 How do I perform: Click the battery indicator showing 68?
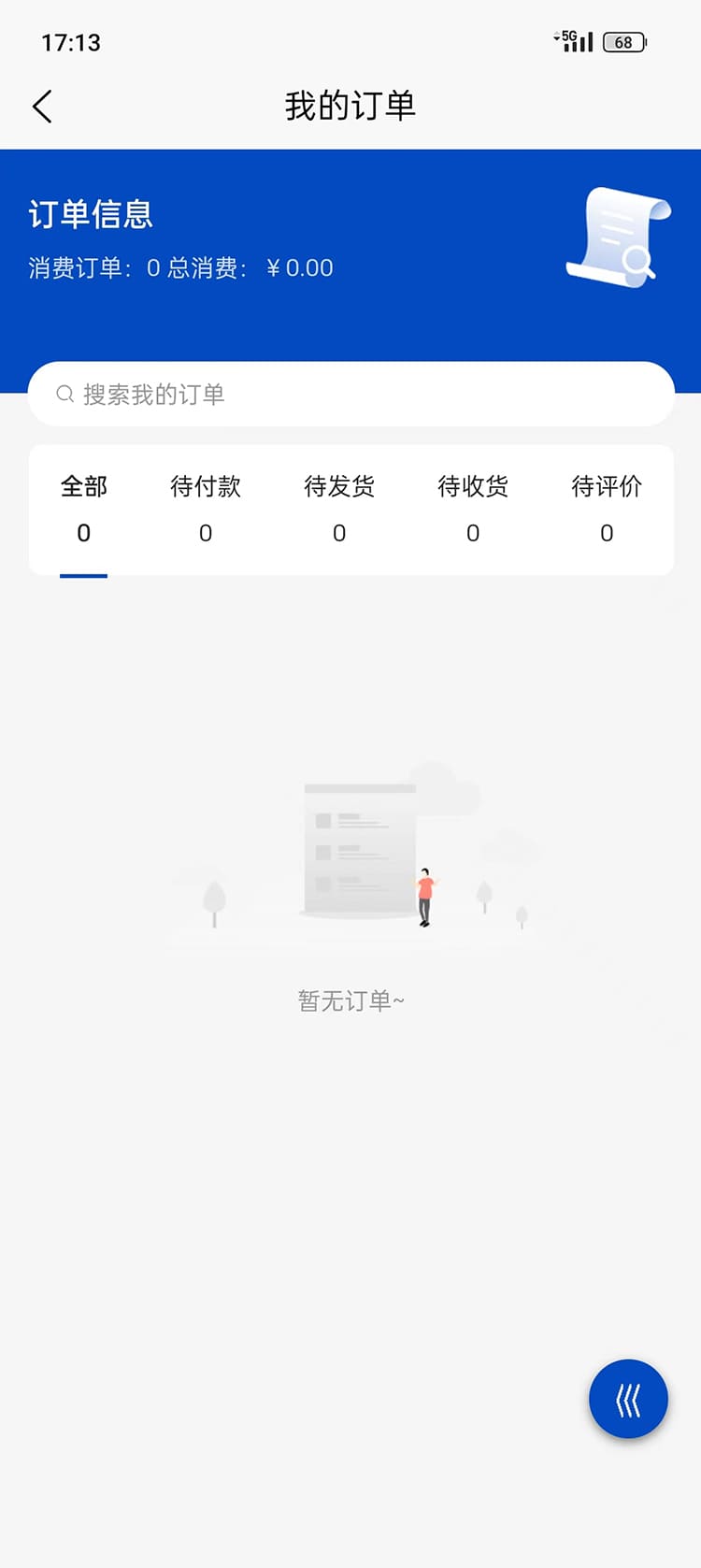(622, 42)
